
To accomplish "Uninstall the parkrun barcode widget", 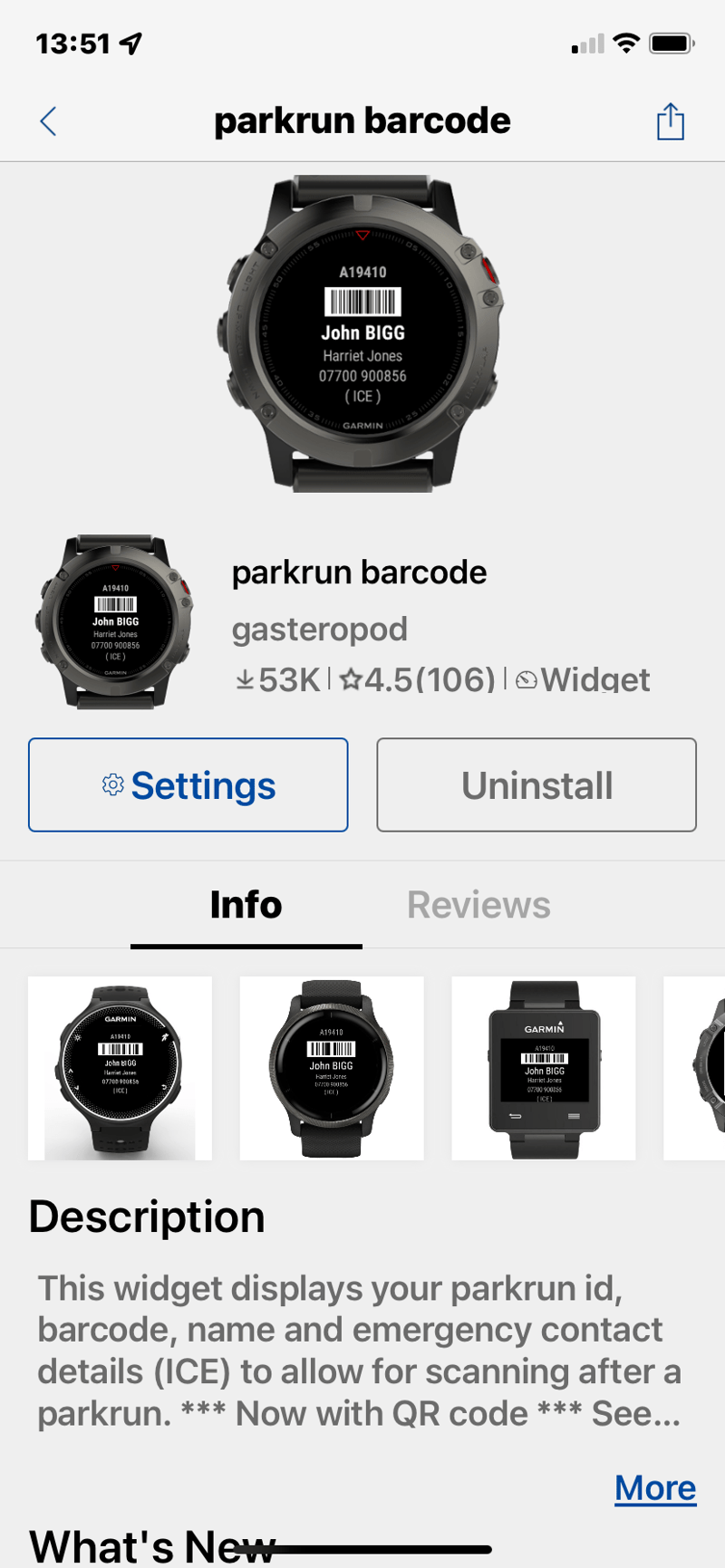I will [536, 785].
